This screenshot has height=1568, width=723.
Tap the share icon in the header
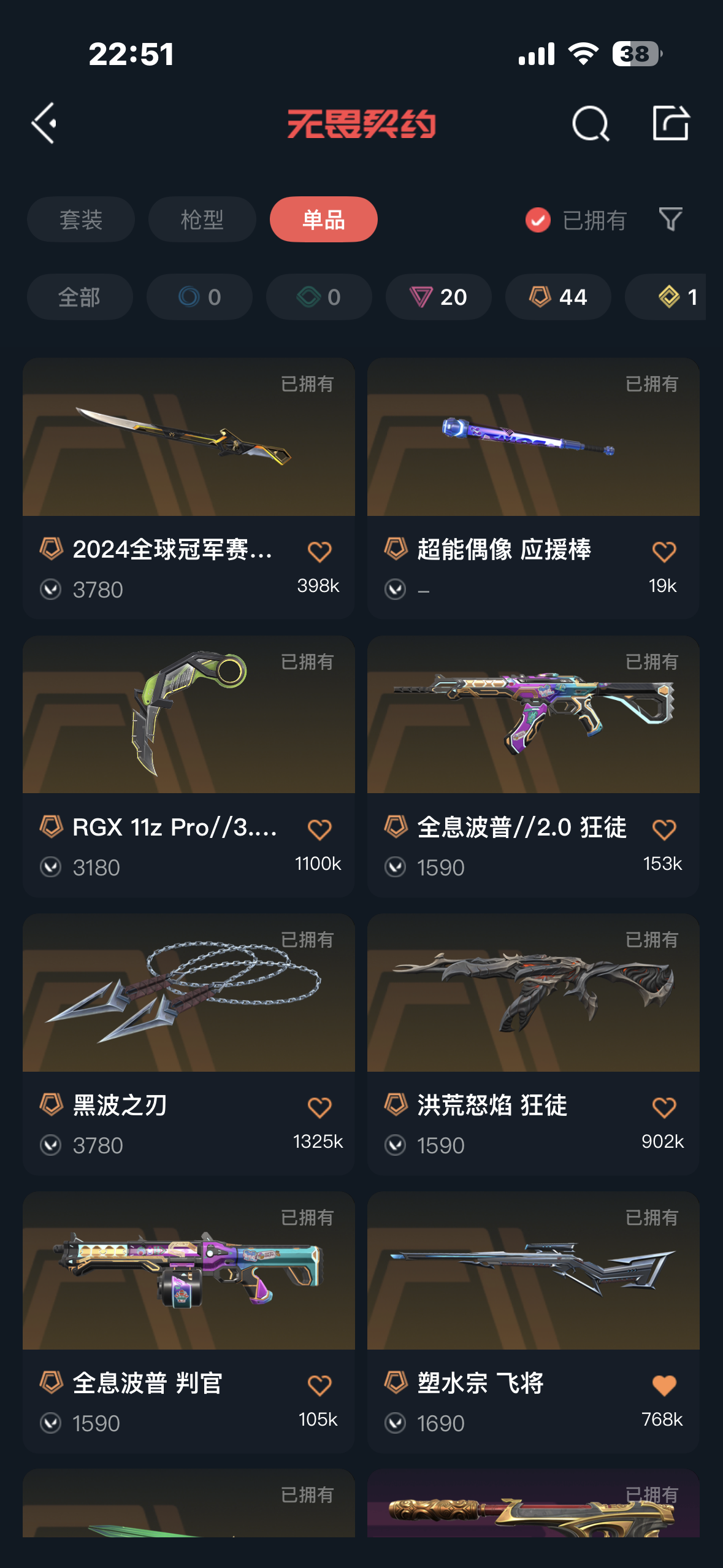point(670,123)
